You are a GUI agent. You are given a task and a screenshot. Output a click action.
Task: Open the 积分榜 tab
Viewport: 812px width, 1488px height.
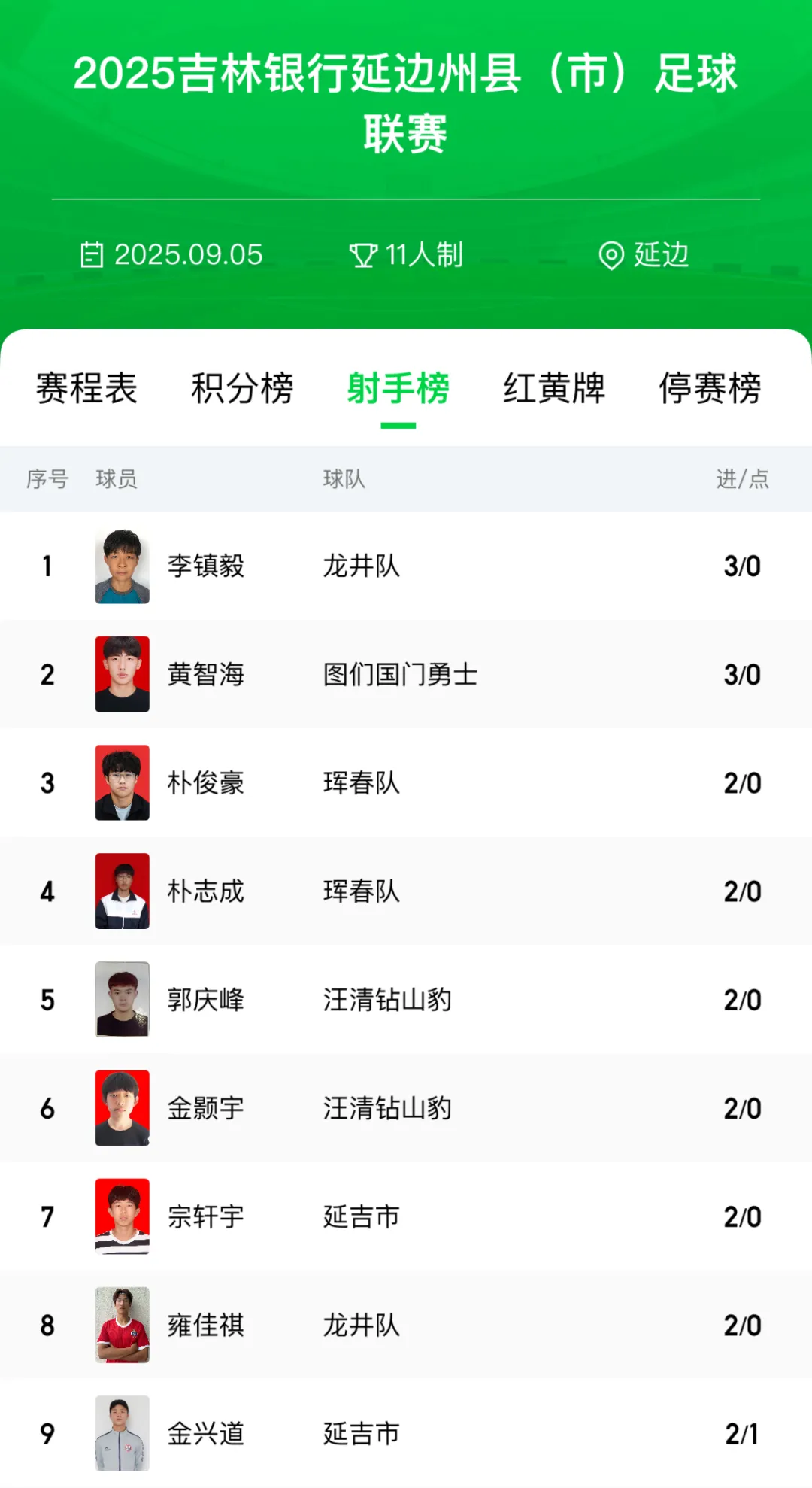242,389
